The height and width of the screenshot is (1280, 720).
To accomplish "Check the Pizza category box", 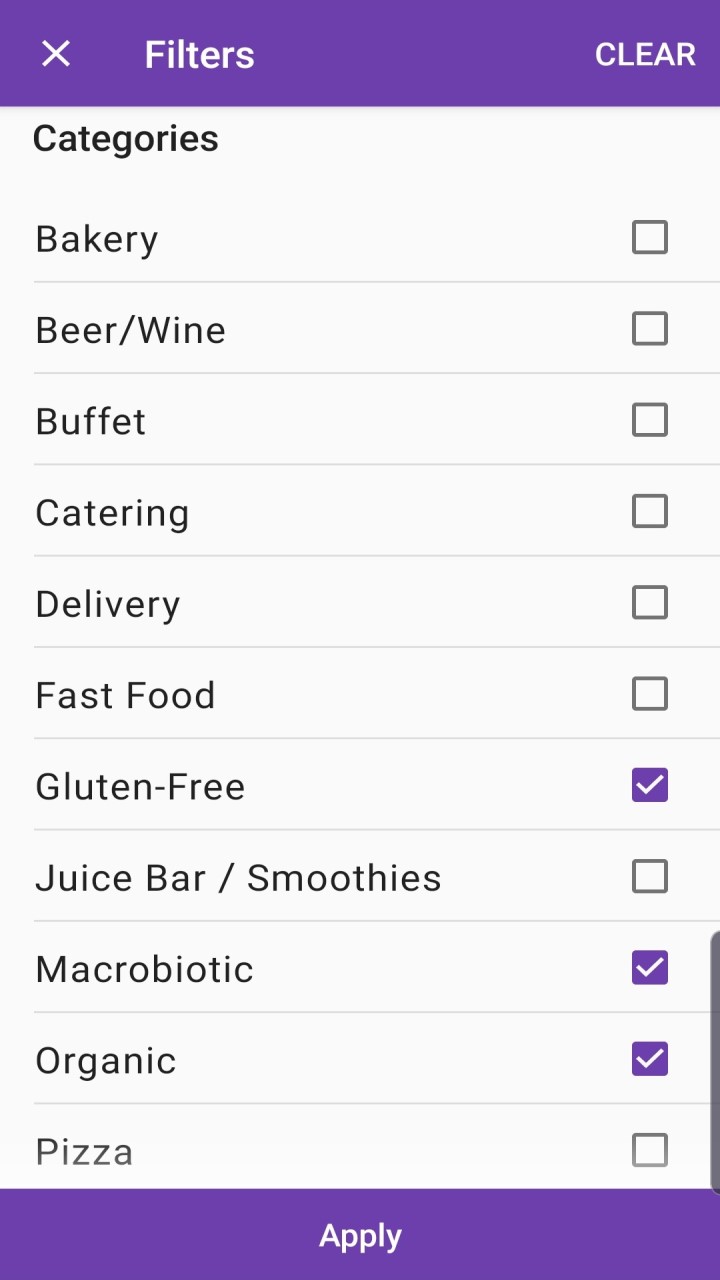I will 649,1150.
